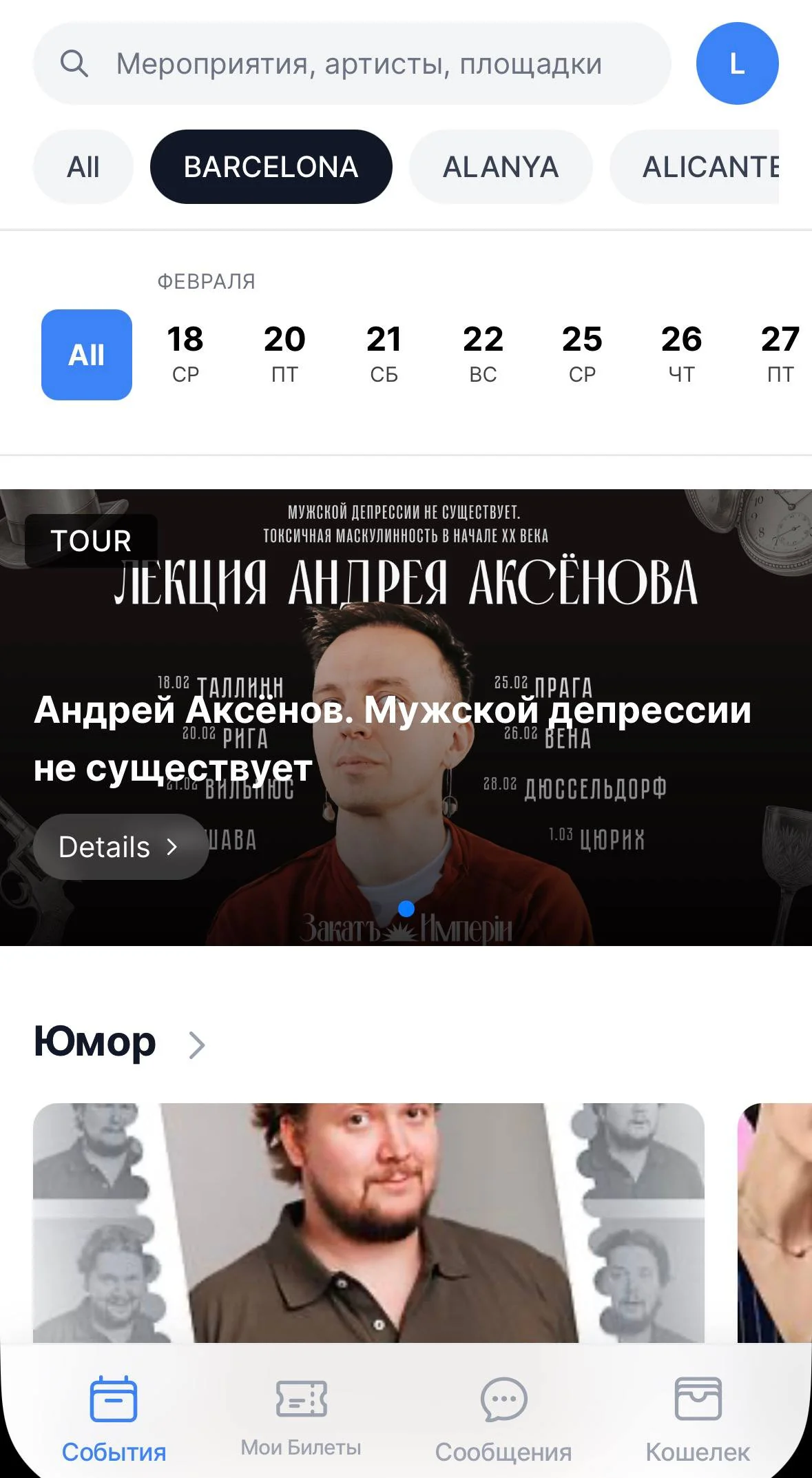
Task: Expand the Юмор category with its chevron
Action: pyautogui.click(x=197, y=1045)
